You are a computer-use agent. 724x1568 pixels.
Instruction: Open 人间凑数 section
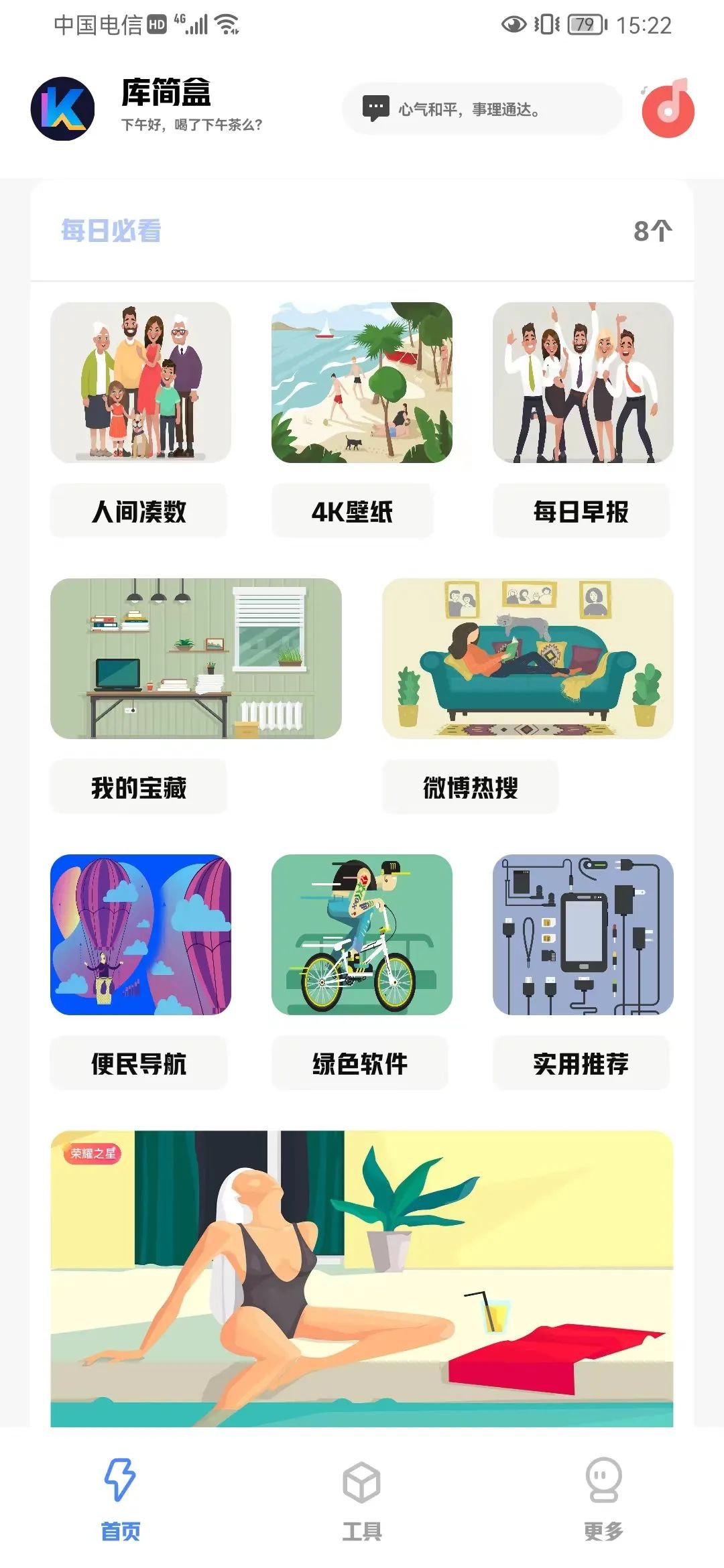(x=139, y=511)
